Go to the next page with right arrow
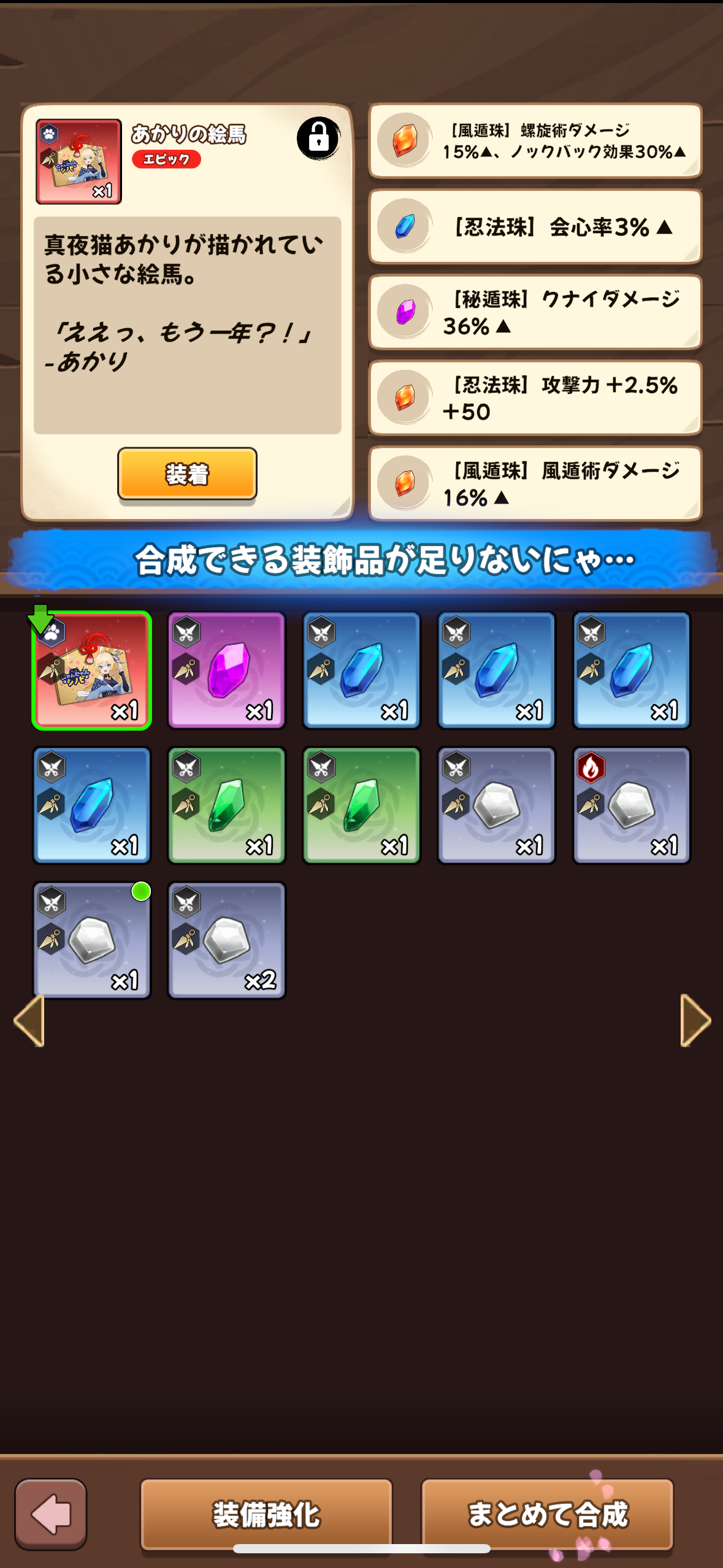The height and width of the screenshot is (1568, 723). point(695,1020)
